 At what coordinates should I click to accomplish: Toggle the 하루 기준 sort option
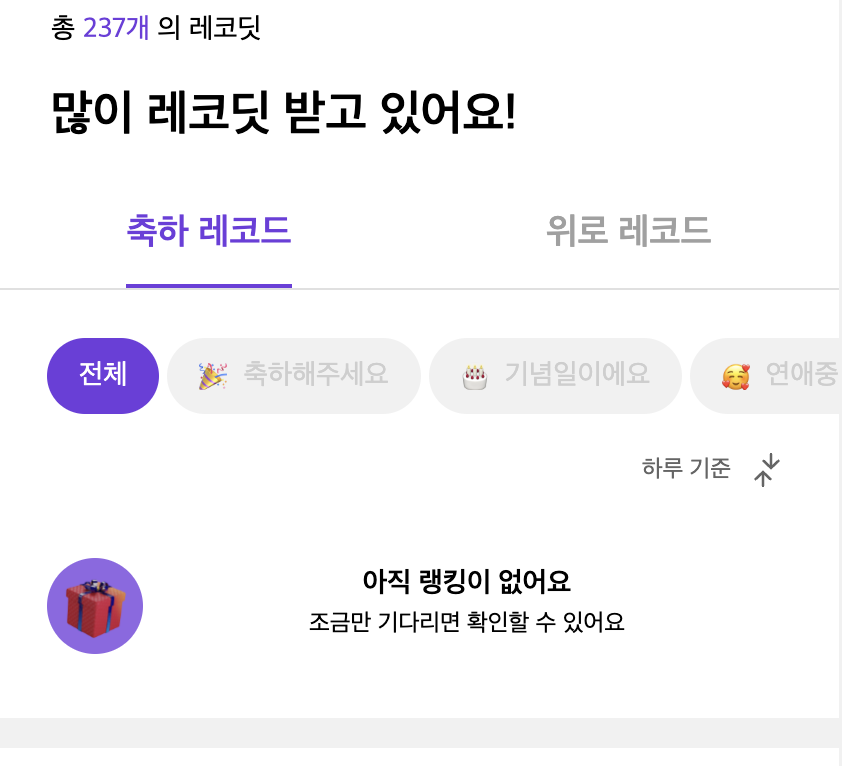(711, 468)
